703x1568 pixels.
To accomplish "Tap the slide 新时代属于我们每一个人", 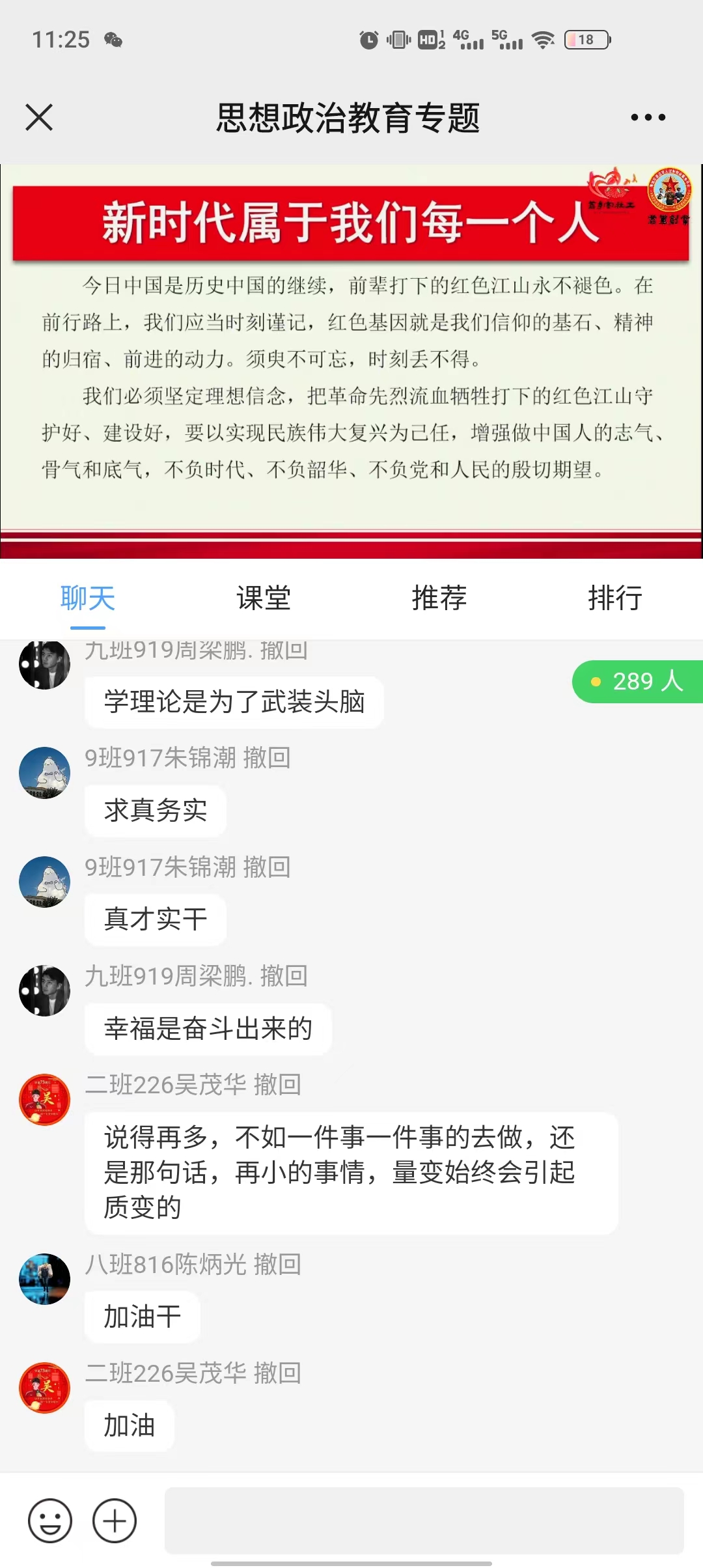I will coord(351,361).
